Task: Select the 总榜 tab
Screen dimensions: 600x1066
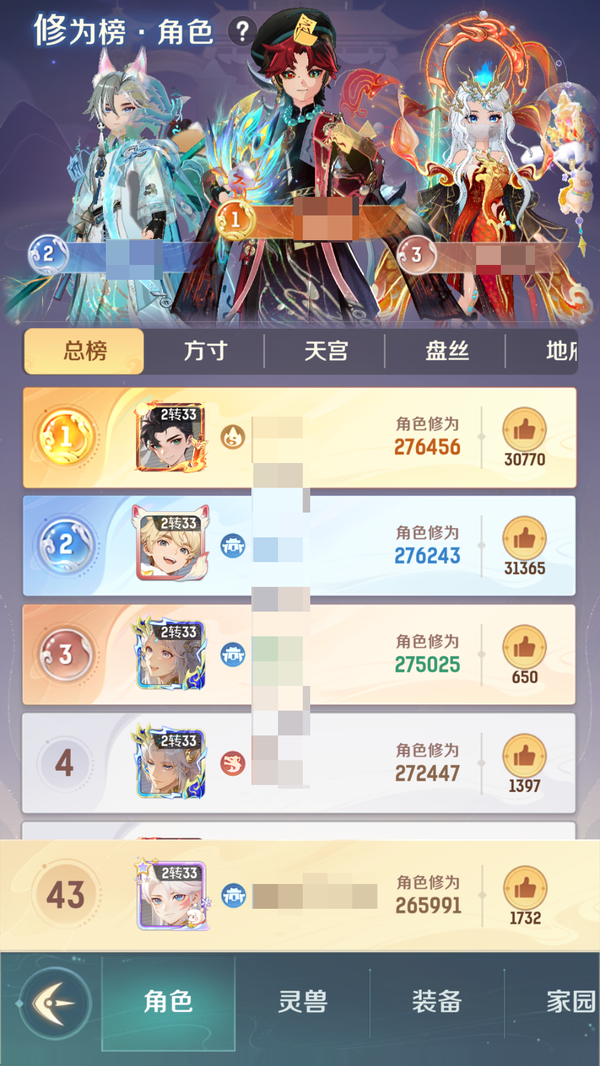Action: (x=85, y=351)
